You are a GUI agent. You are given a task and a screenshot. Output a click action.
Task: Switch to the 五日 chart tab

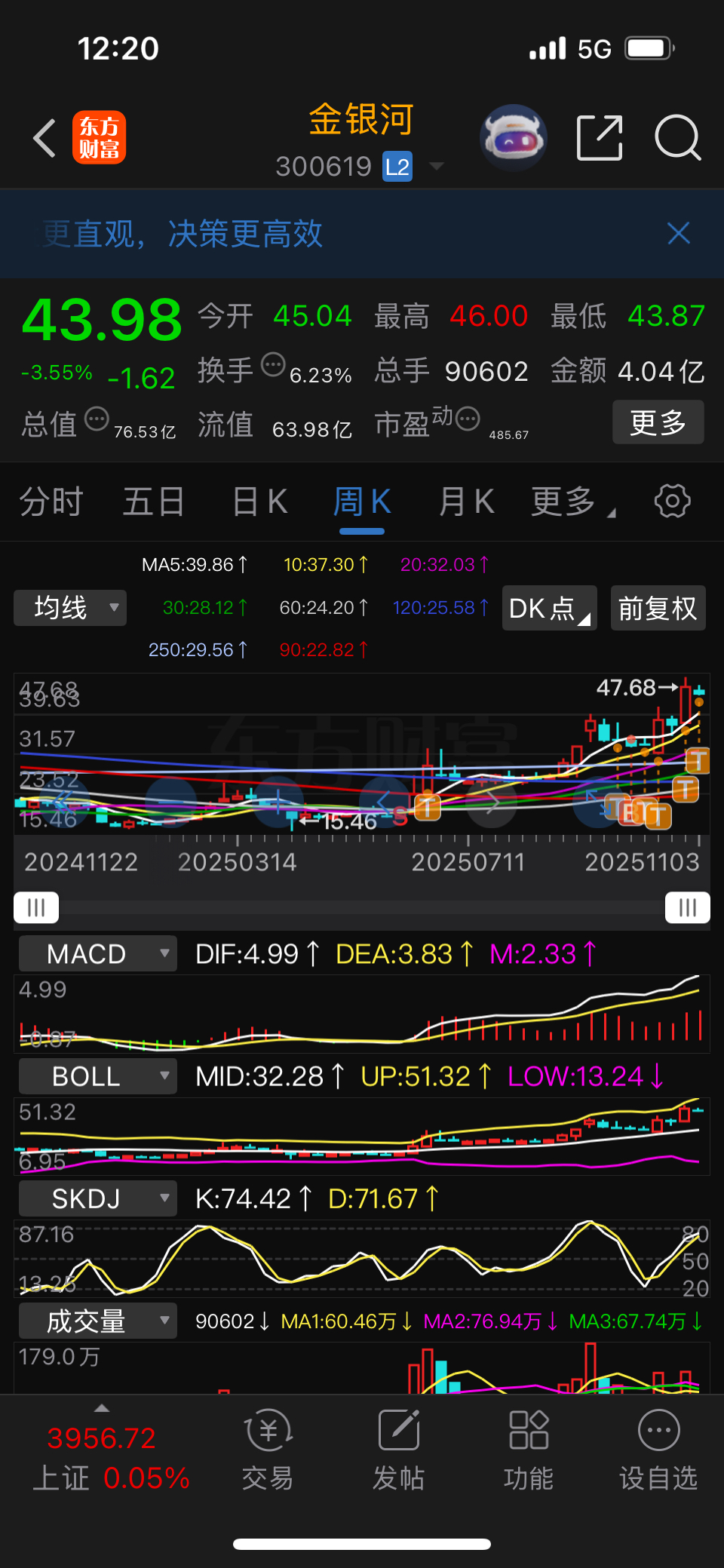pyautogui.click(x=154, y=502)
